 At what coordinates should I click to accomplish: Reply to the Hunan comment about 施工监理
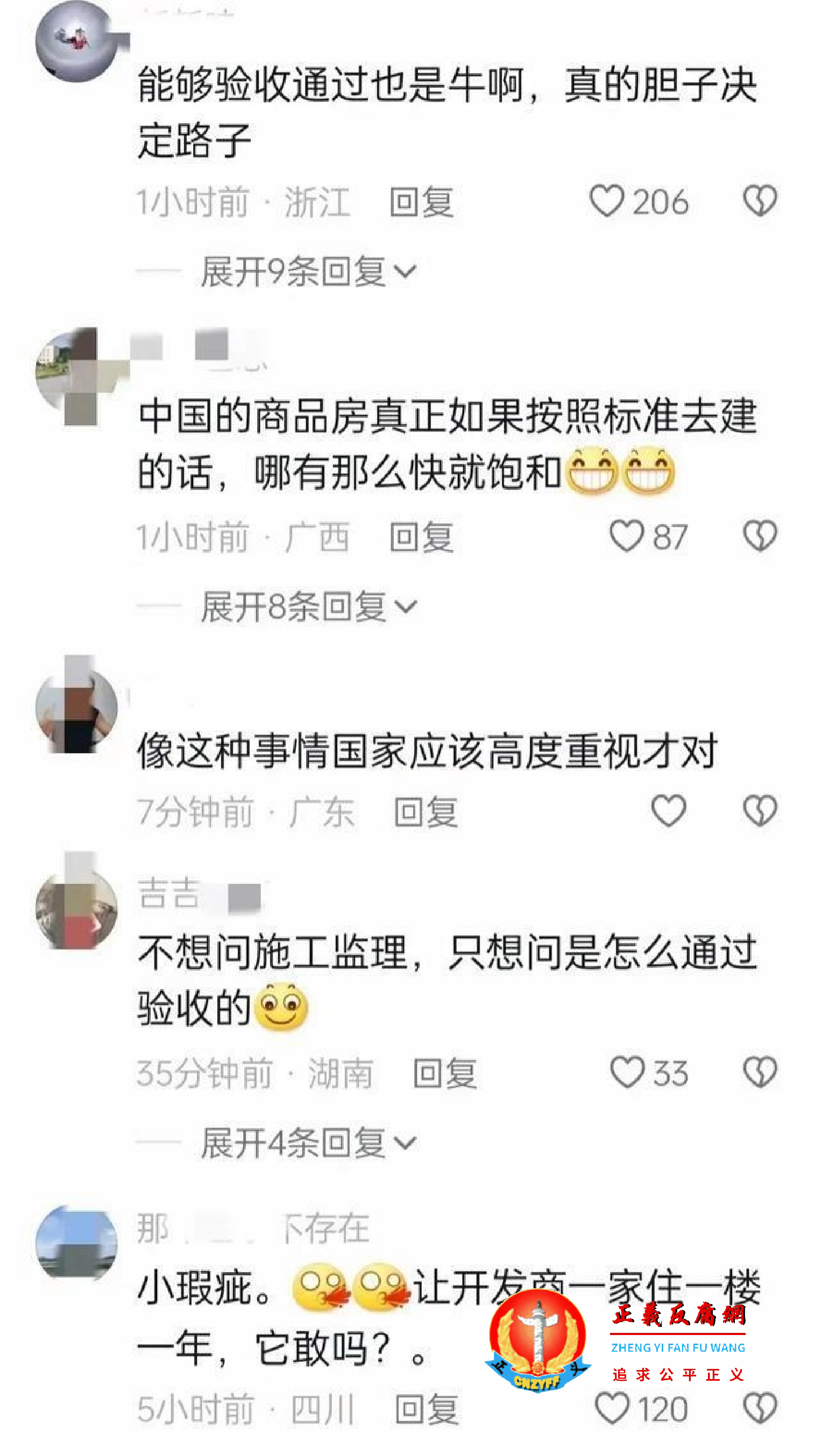(x=444, y=1073)
